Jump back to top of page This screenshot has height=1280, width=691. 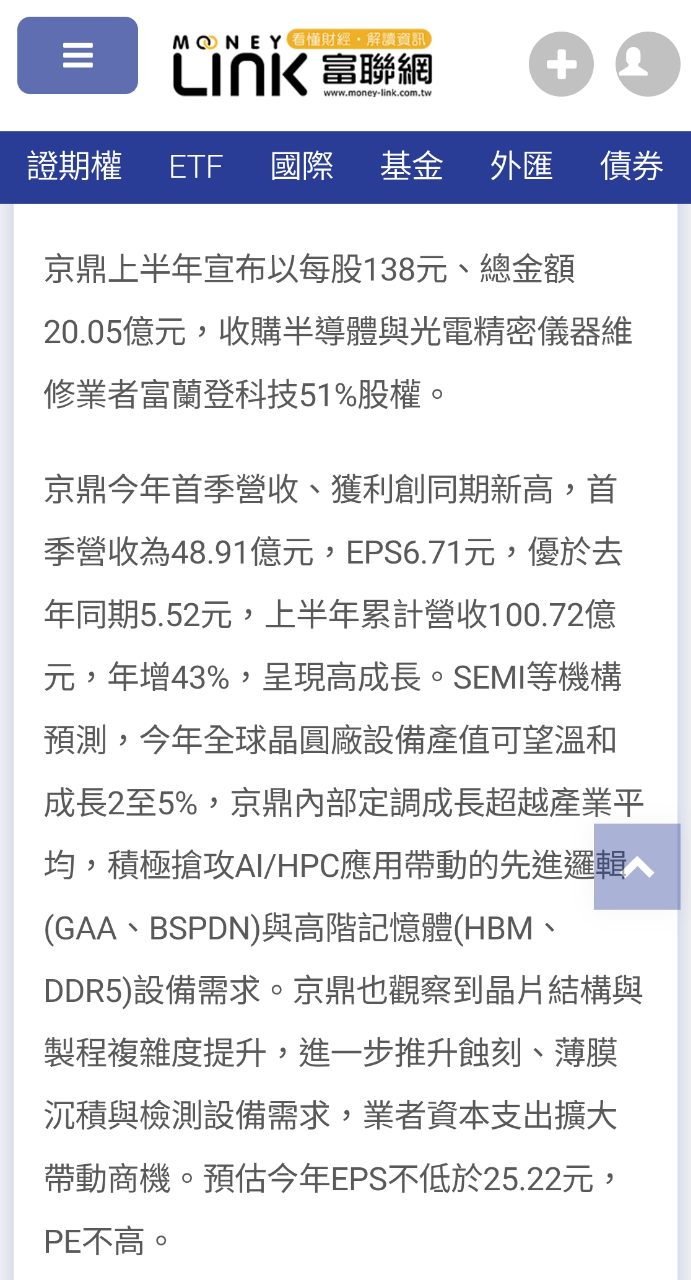(x=638, y=867)
